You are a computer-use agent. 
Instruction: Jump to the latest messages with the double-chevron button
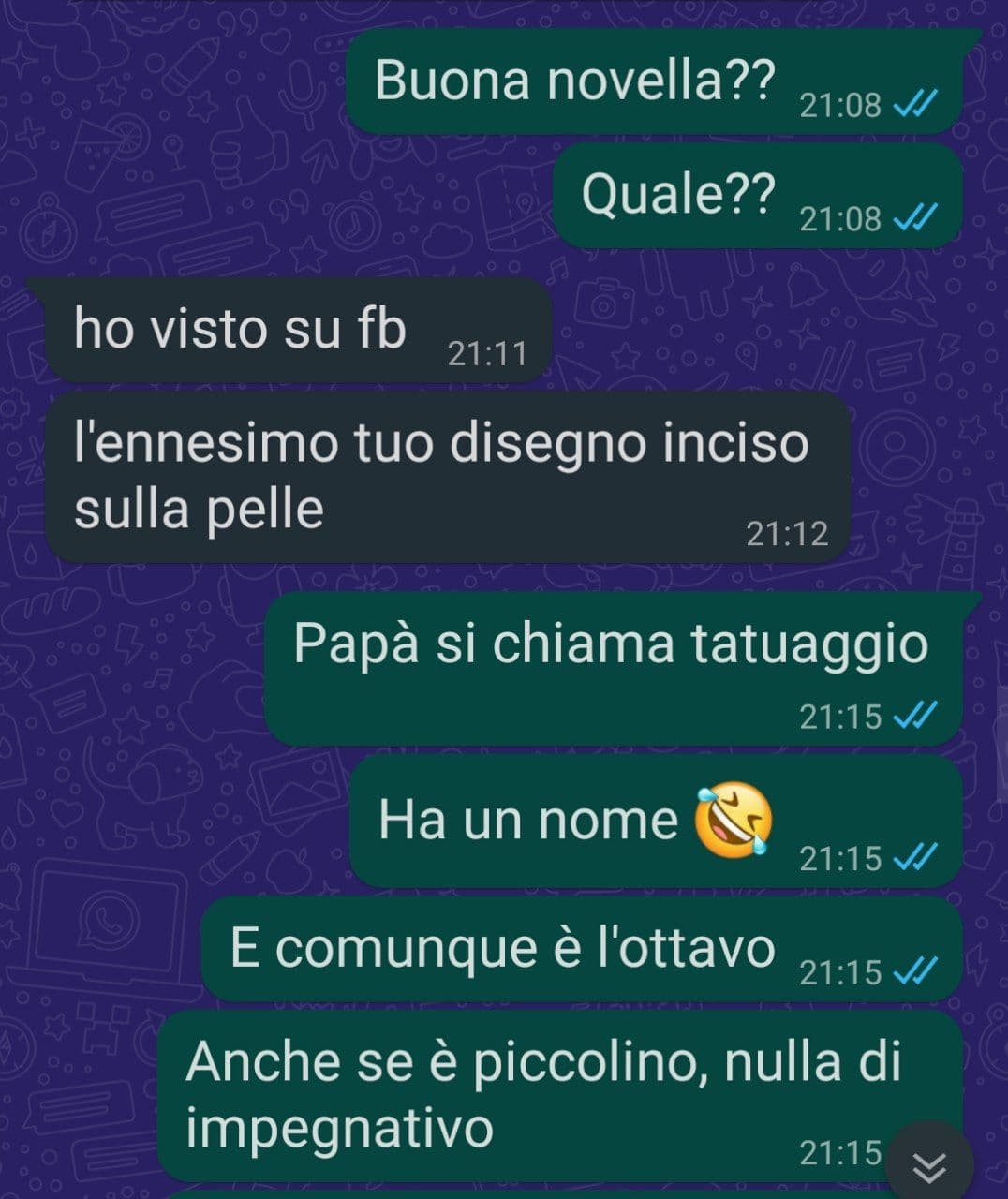pos(929,1165)
